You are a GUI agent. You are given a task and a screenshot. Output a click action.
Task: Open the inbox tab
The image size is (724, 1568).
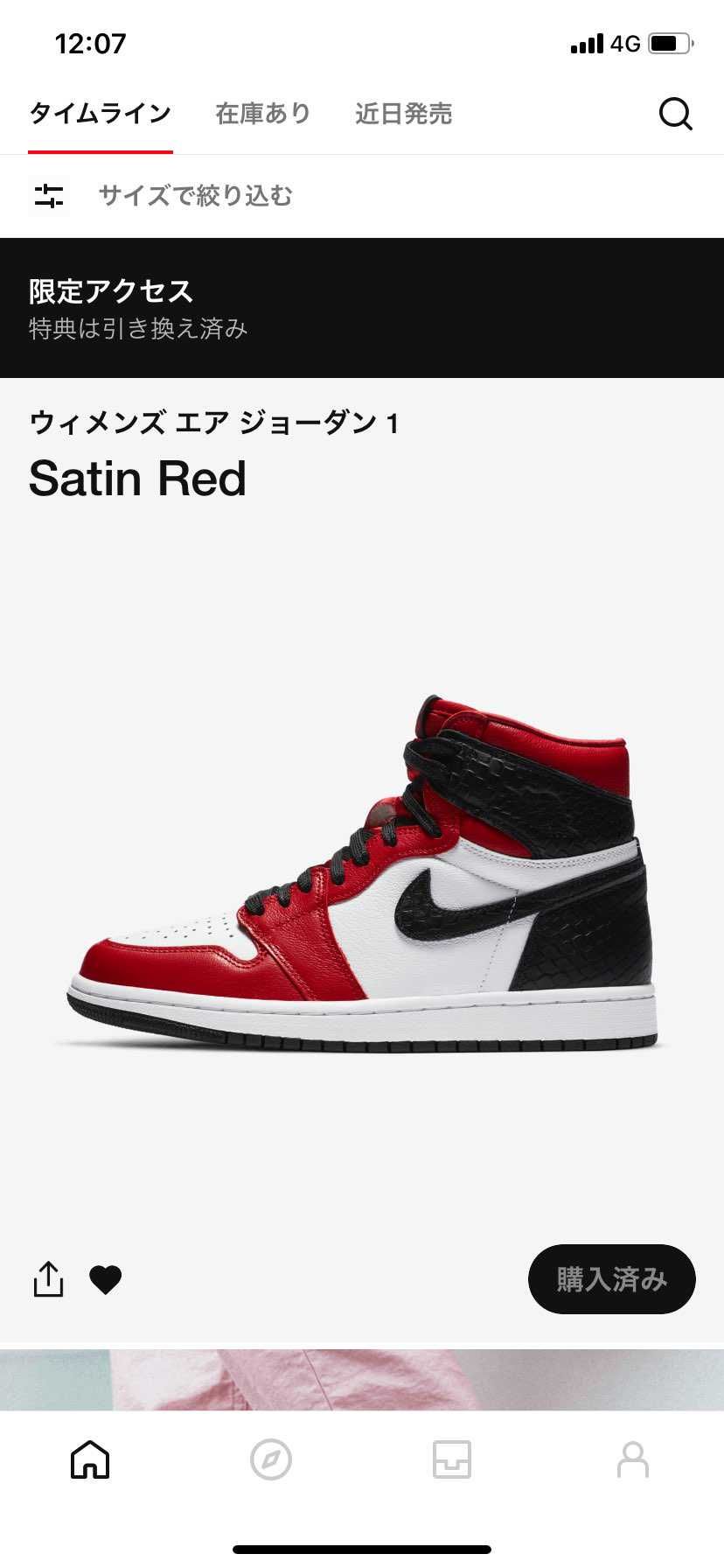point(452,1459)
